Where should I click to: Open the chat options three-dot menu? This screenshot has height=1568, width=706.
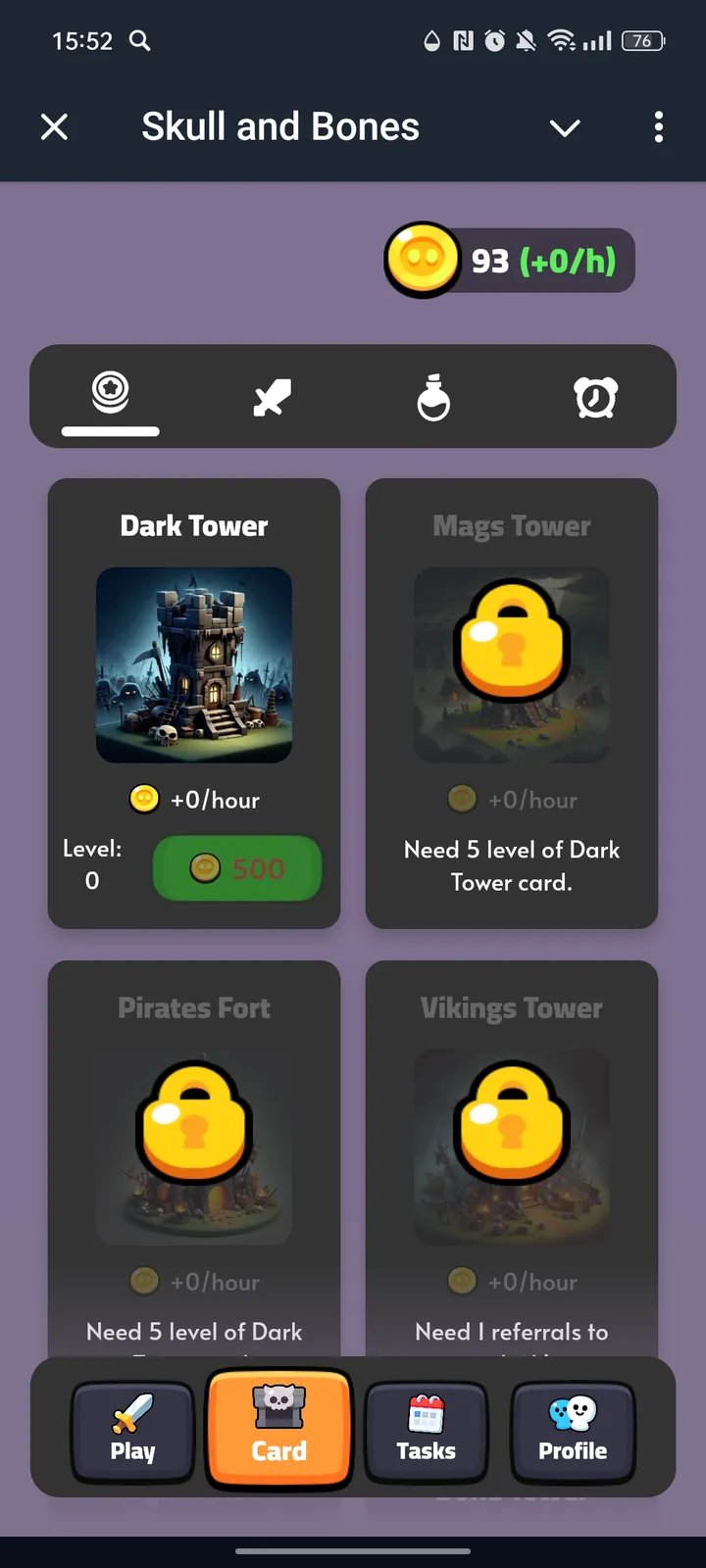(x=659, y=127)
